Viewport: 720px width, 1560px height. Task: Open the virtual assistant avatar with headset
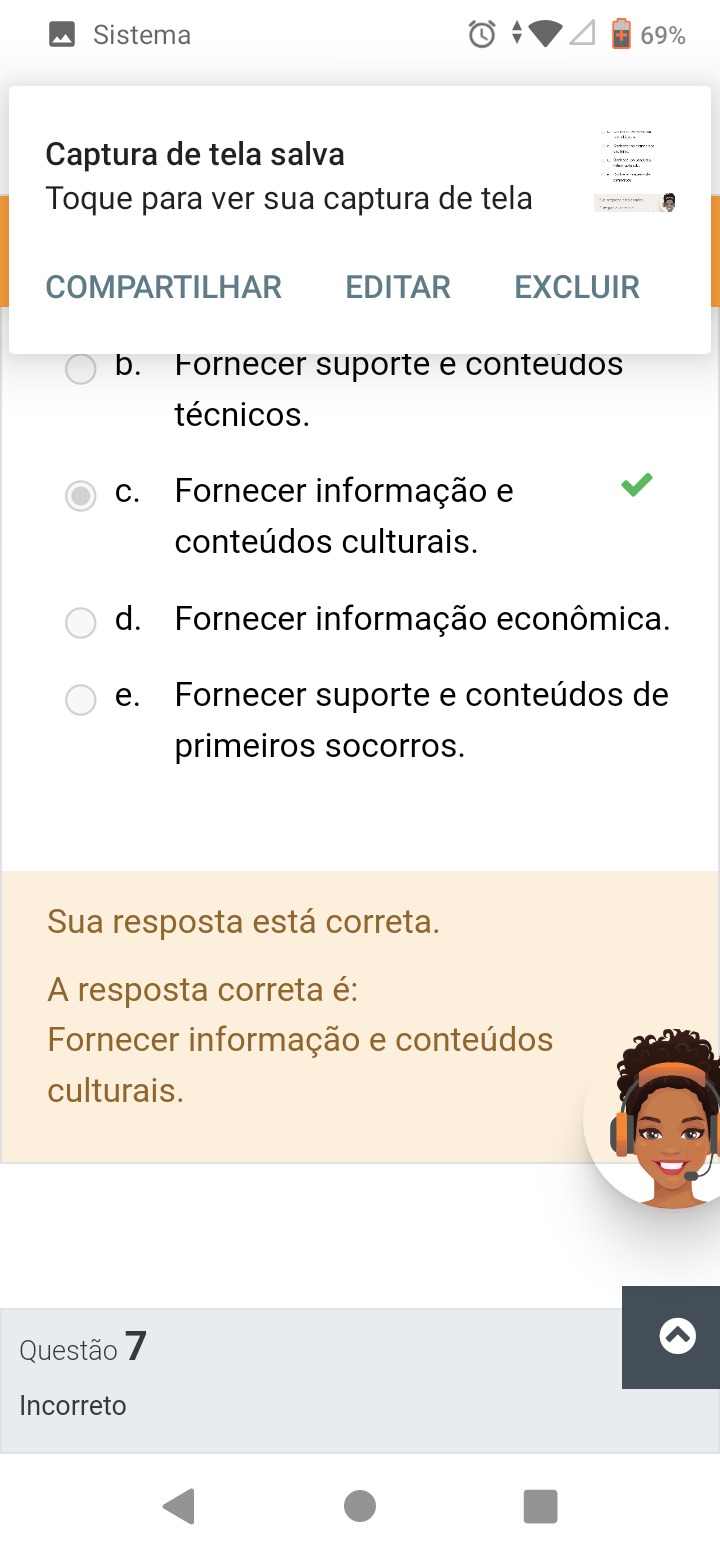pos(660,1120)
